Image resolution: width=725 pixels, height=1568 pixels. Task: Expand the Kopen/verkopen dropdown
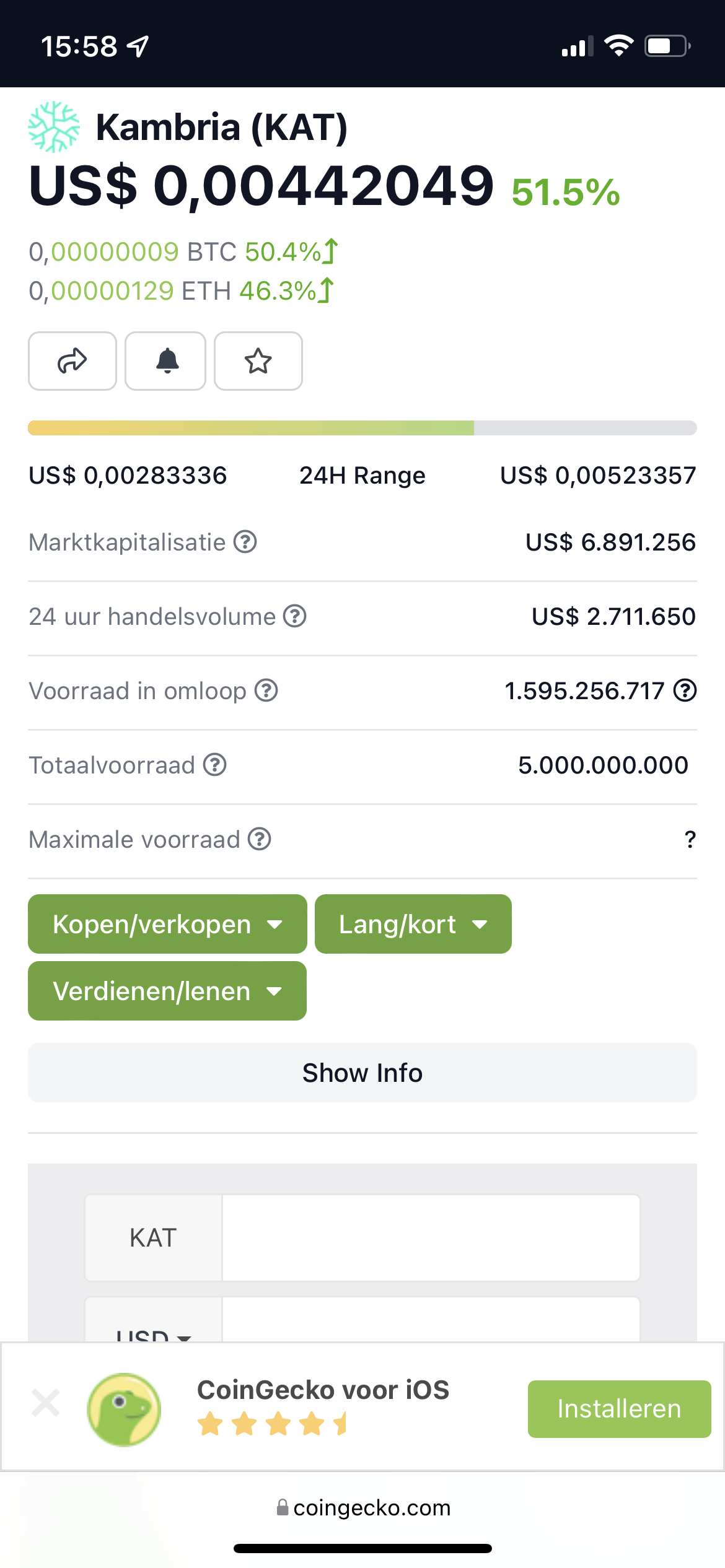(x=167, y=924)
